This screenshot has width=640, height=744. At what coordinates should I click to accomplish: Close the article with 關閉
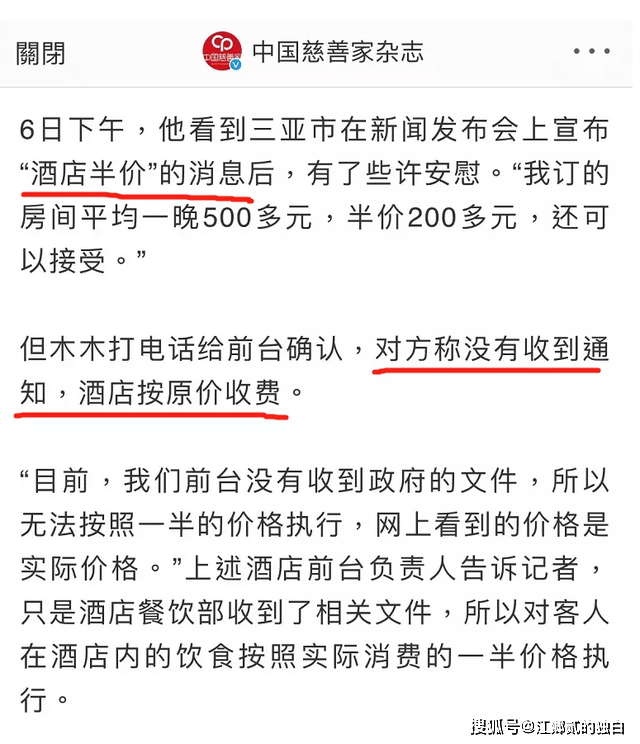40,53
